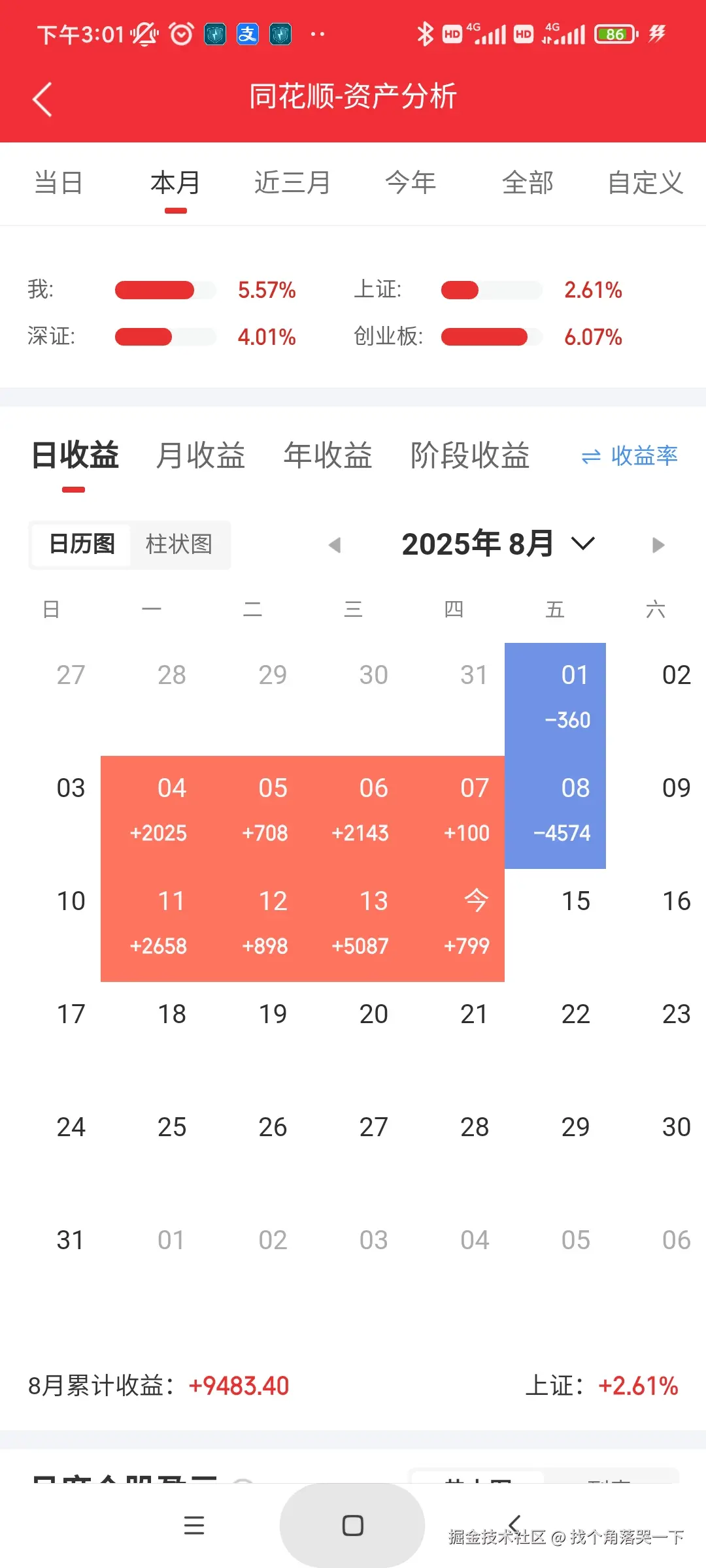Switch calendar view to 柱状图
The width and height of the screenshot is (706, 1568).
coord(181,545)
